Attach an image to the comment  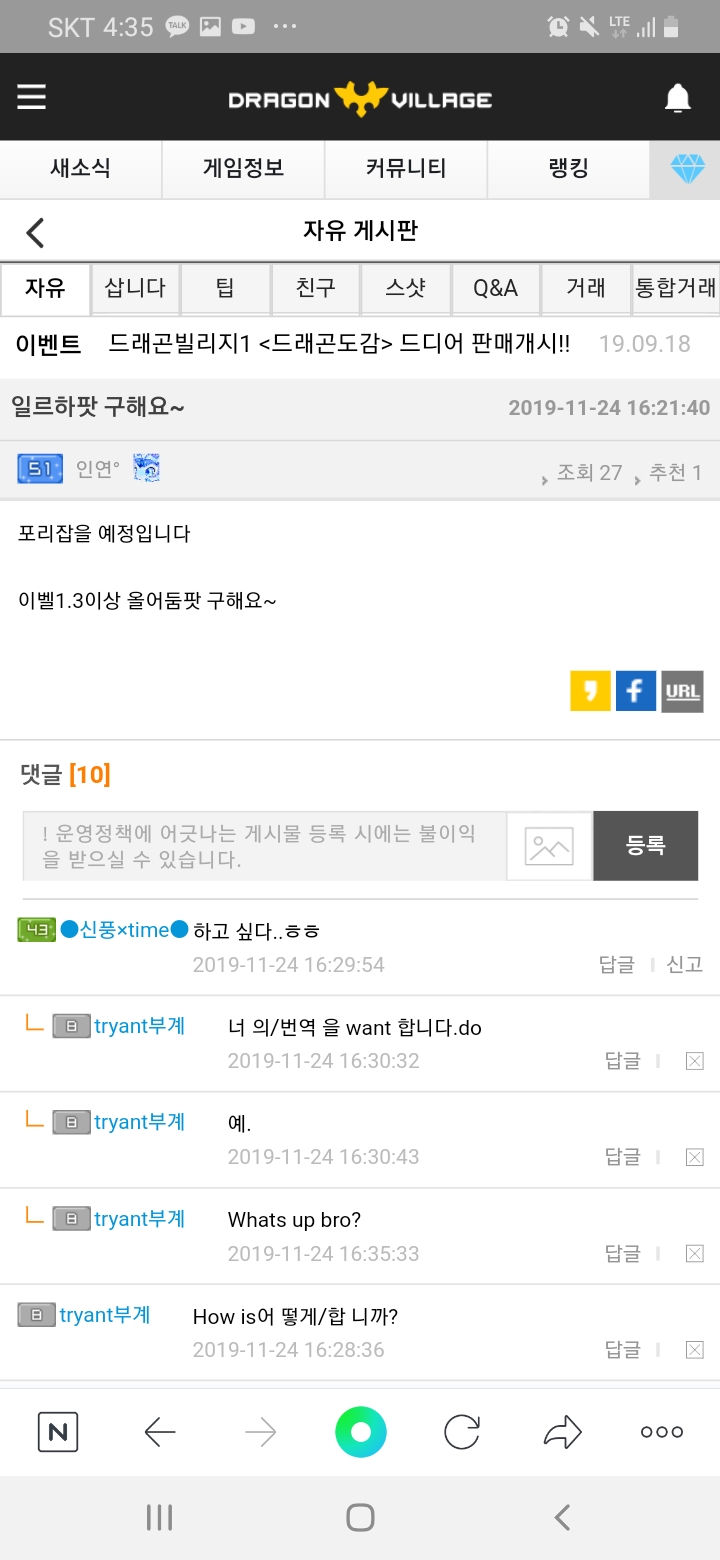[x=549, y=846]
